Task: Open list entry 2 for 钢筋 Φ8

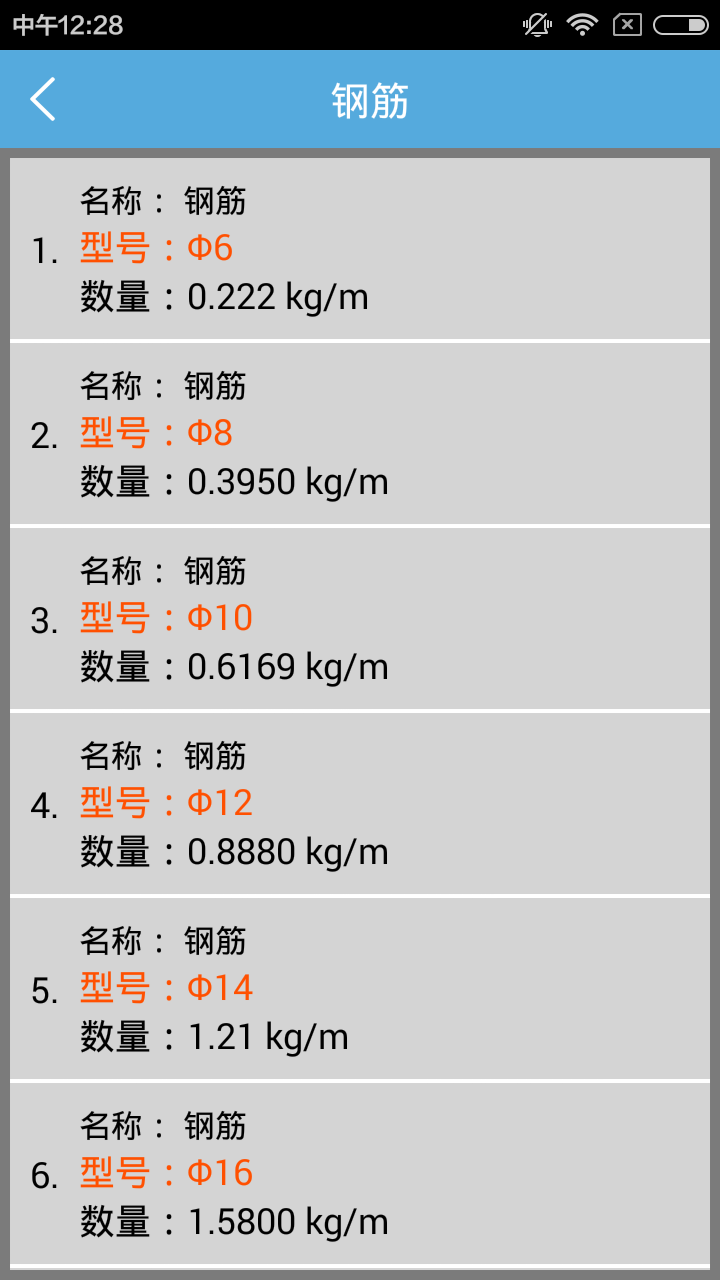Action: (x=360, y=434)
